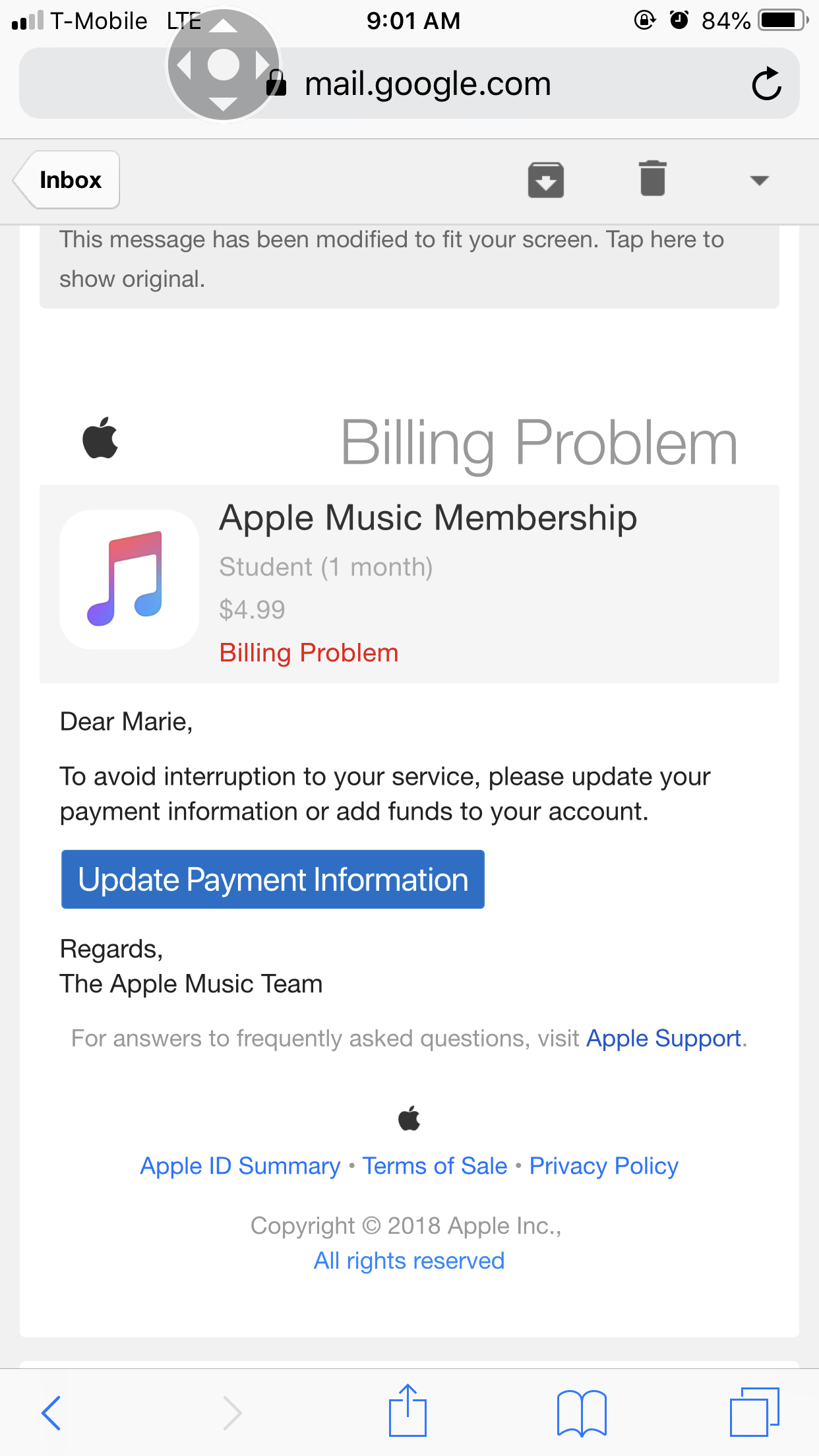Go back to the Inbox
This screenshot has width=819, height=1456.
point(67,180)
